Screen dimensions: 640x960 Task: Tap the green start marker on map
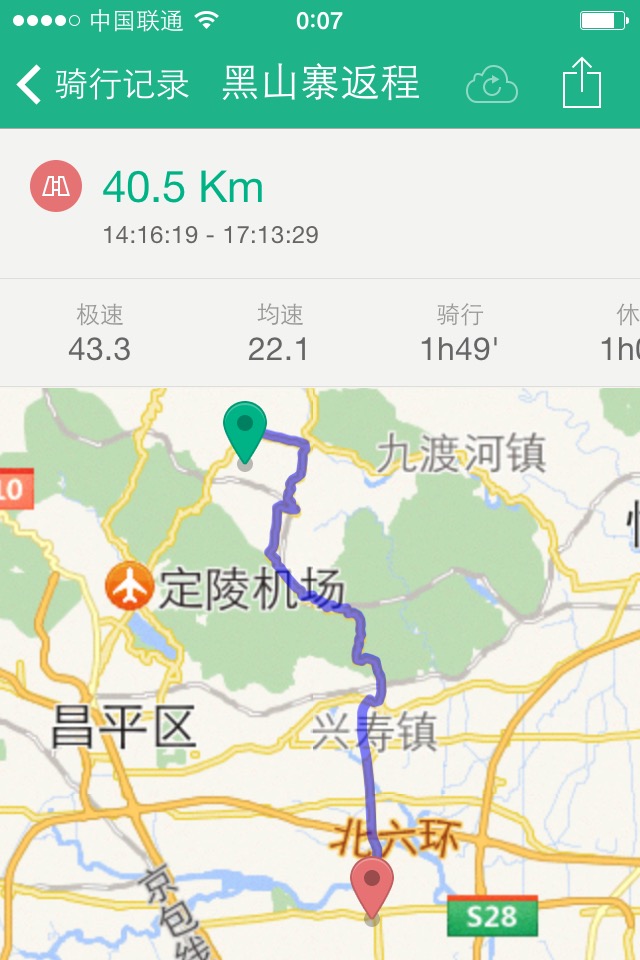pos(245,430)
